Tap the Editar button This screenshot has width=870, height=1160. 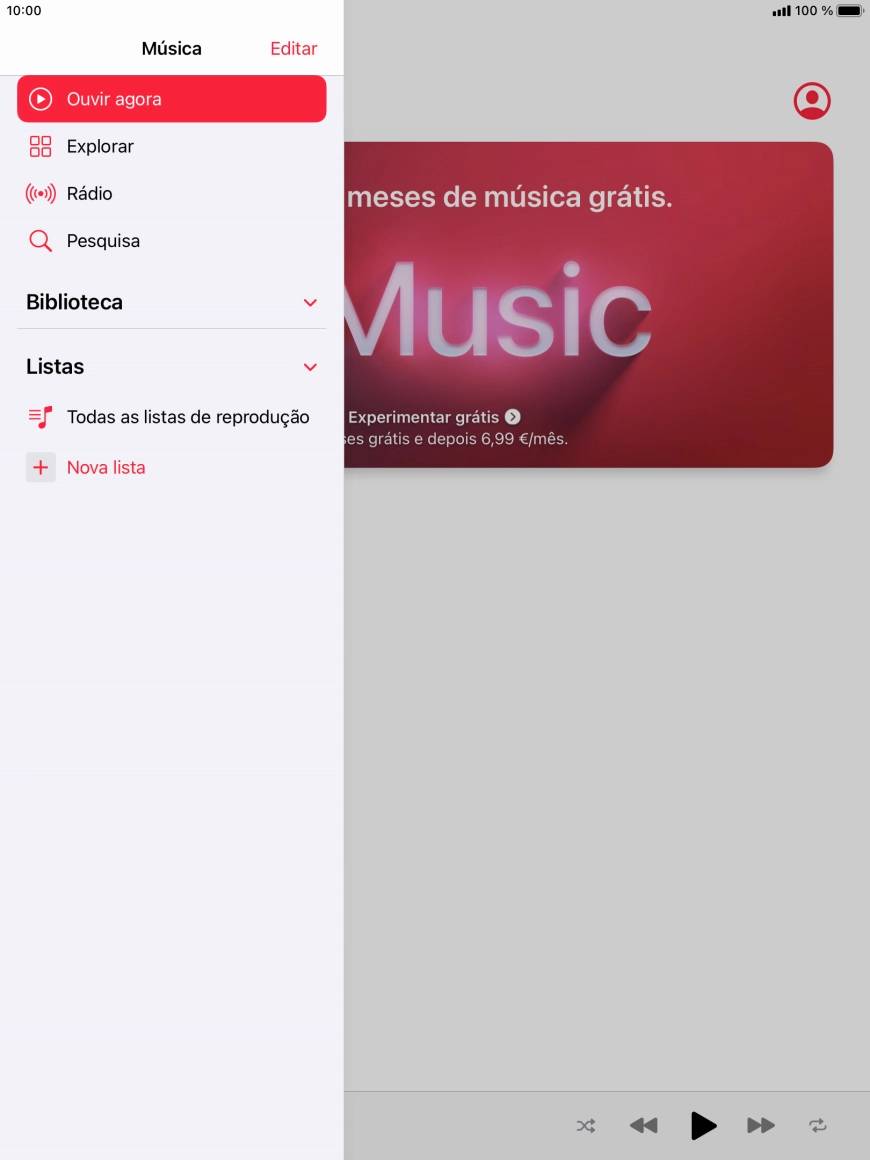click(x=293, y=48)
